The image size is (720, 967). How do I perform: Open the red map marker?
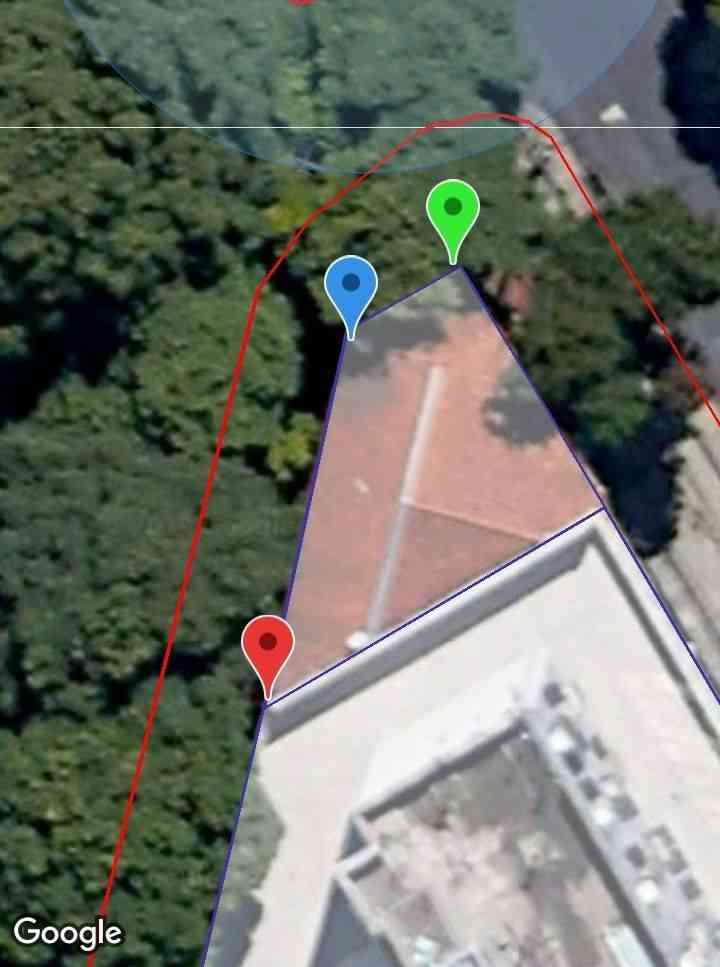tap(268, 646)
